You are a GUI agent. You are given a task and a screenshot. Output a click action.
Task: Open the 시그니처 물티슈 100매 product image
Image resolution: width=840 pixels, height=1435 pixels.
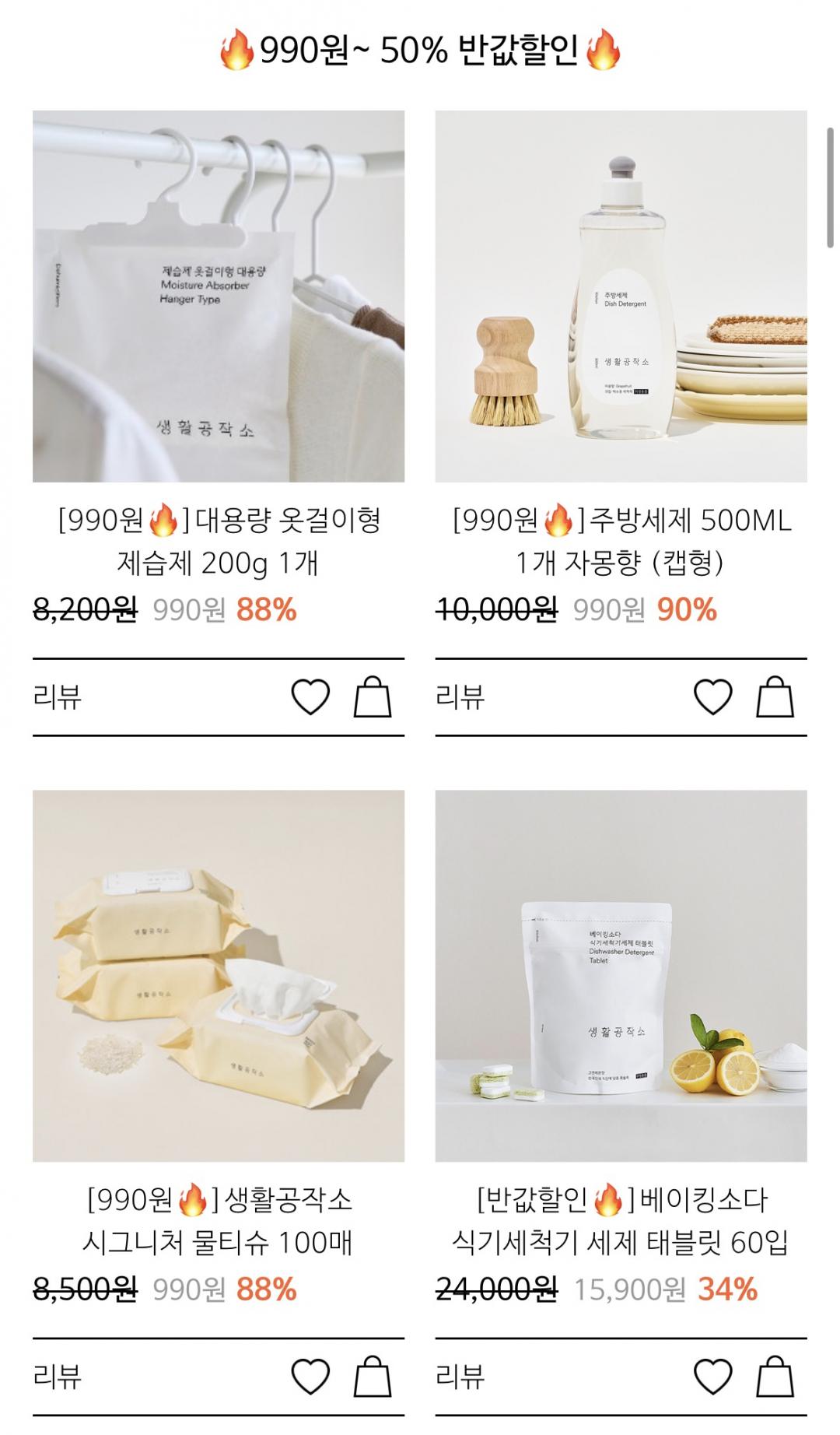(x=218, y=976)
